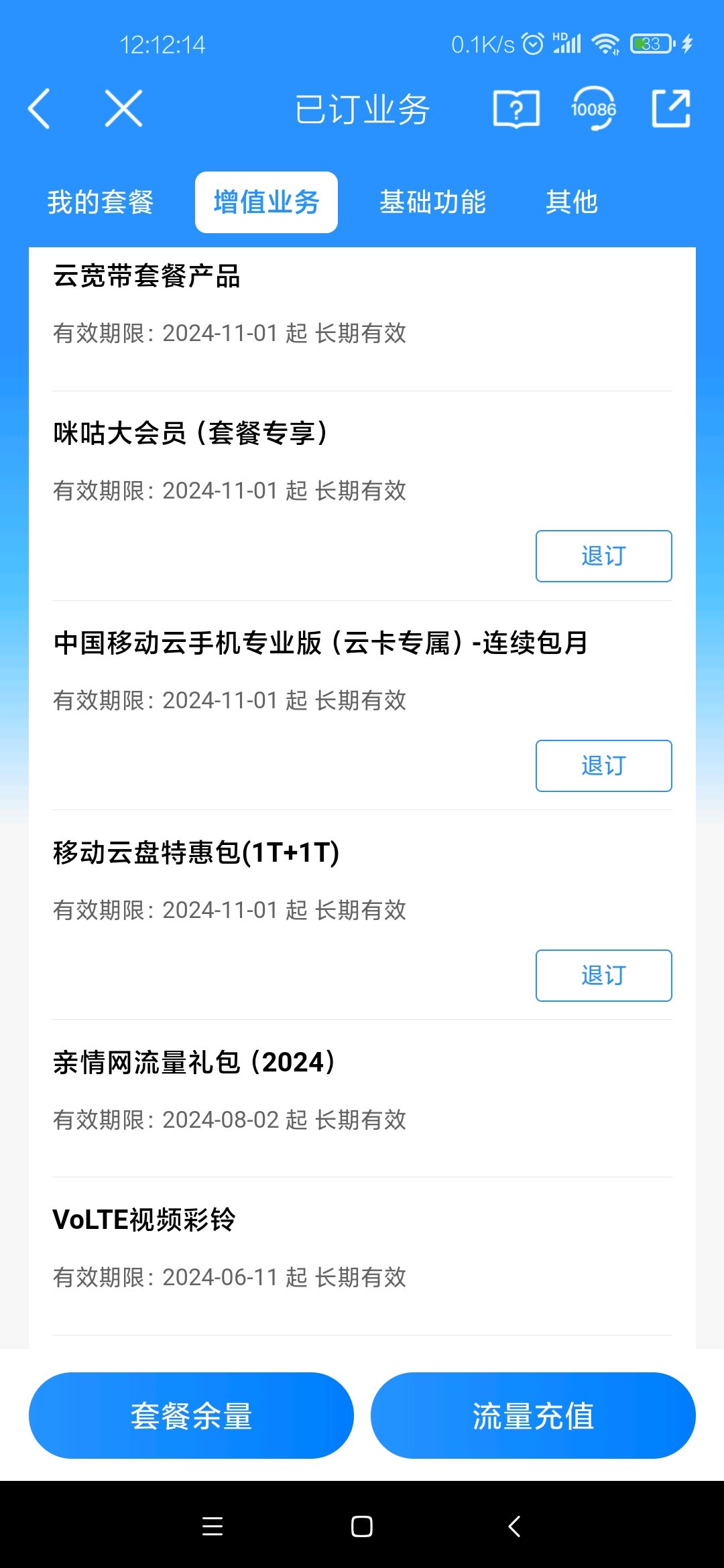Image resolution: width=724 pixels, height=1568 pixels.
Task: Contact 10086 customer service
Action: click(x=593, y=109)
